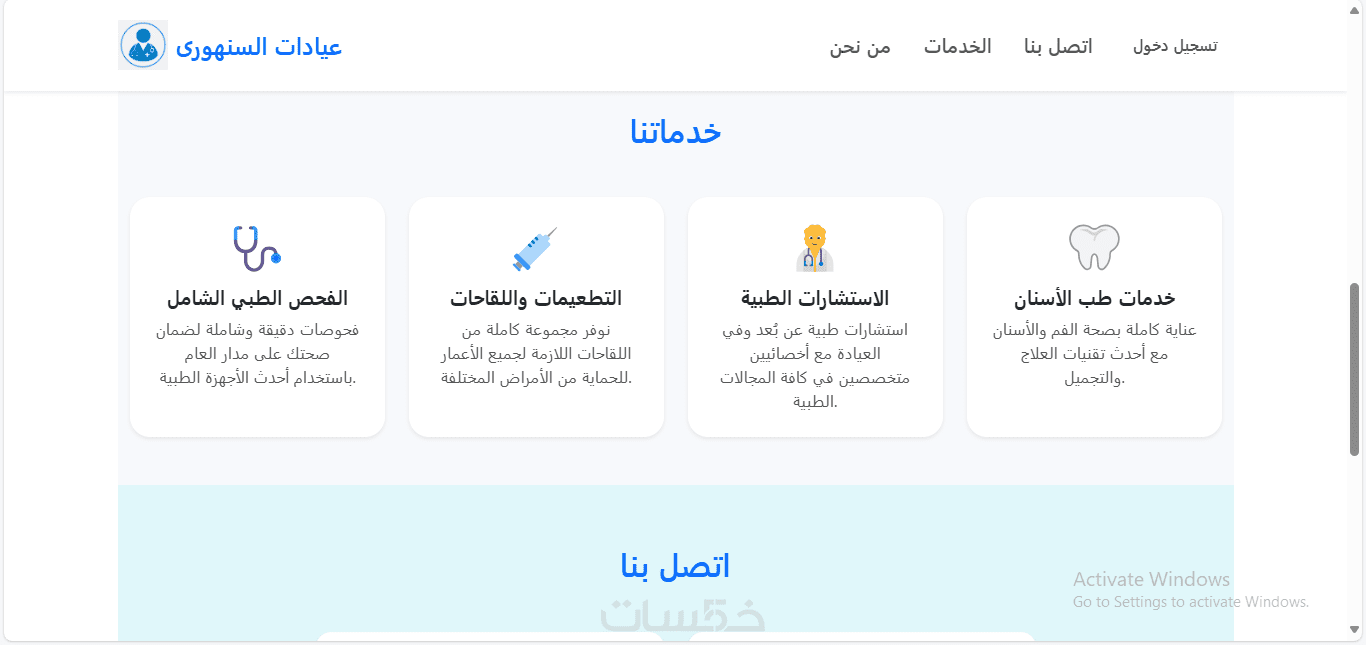Open the خدمات طب الأسنان service card
1366x645 pixels.
(1094, 316)
